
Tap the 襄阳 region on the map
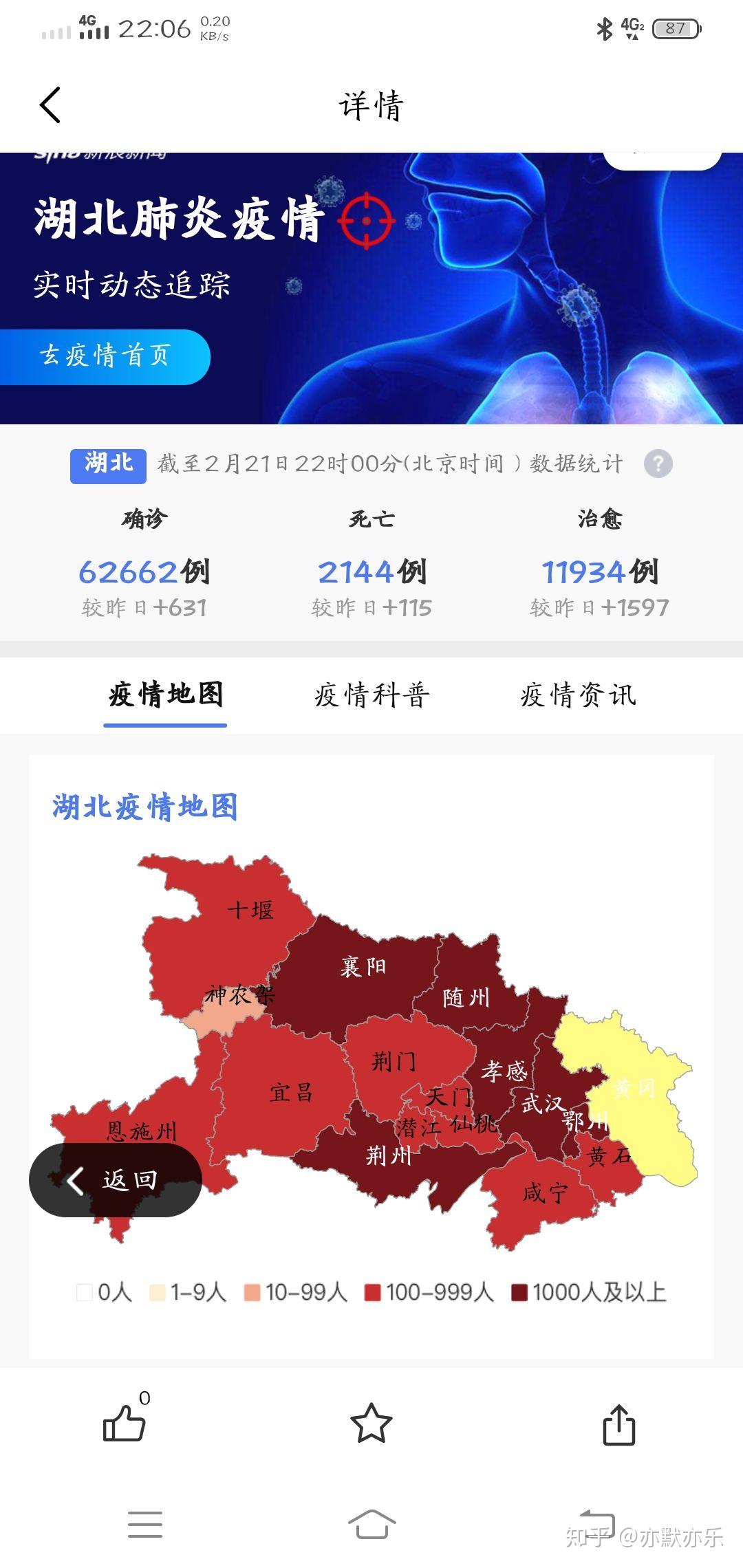[363, 968]
